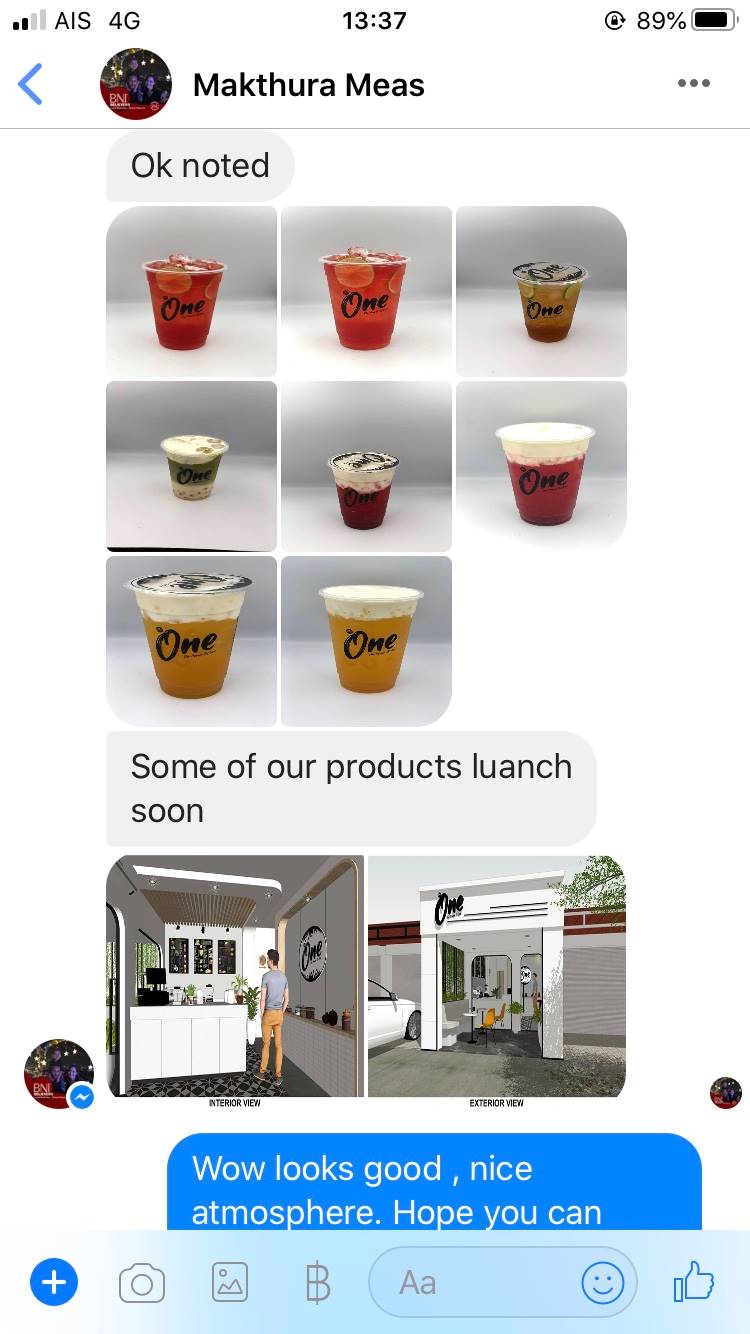This screenshot has height=1334, width=750.
Task: Open the first red drink photo in the grid
Action: pyautogui.click(x=191, y=291)
